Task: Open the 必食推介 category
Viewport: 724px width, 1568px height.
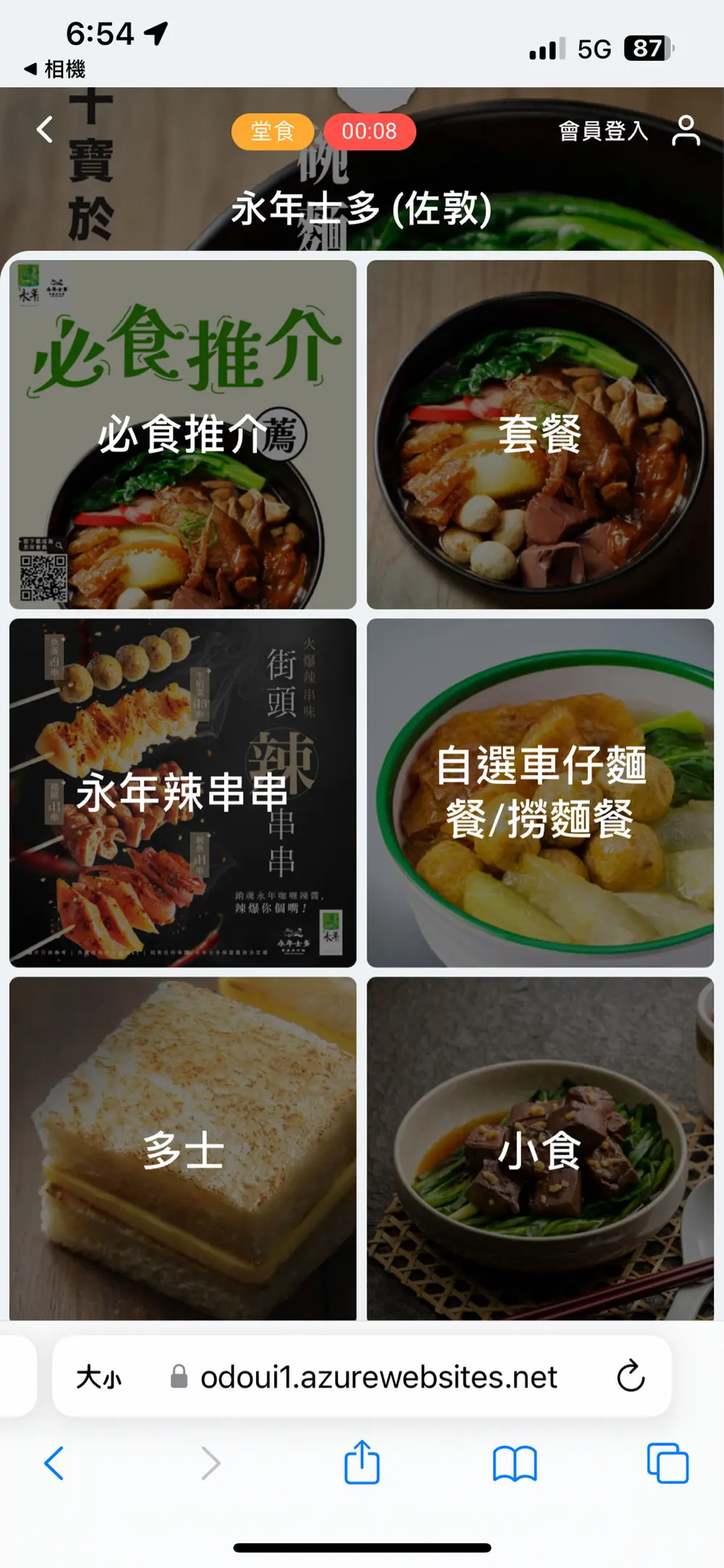Action: point(183,434)
